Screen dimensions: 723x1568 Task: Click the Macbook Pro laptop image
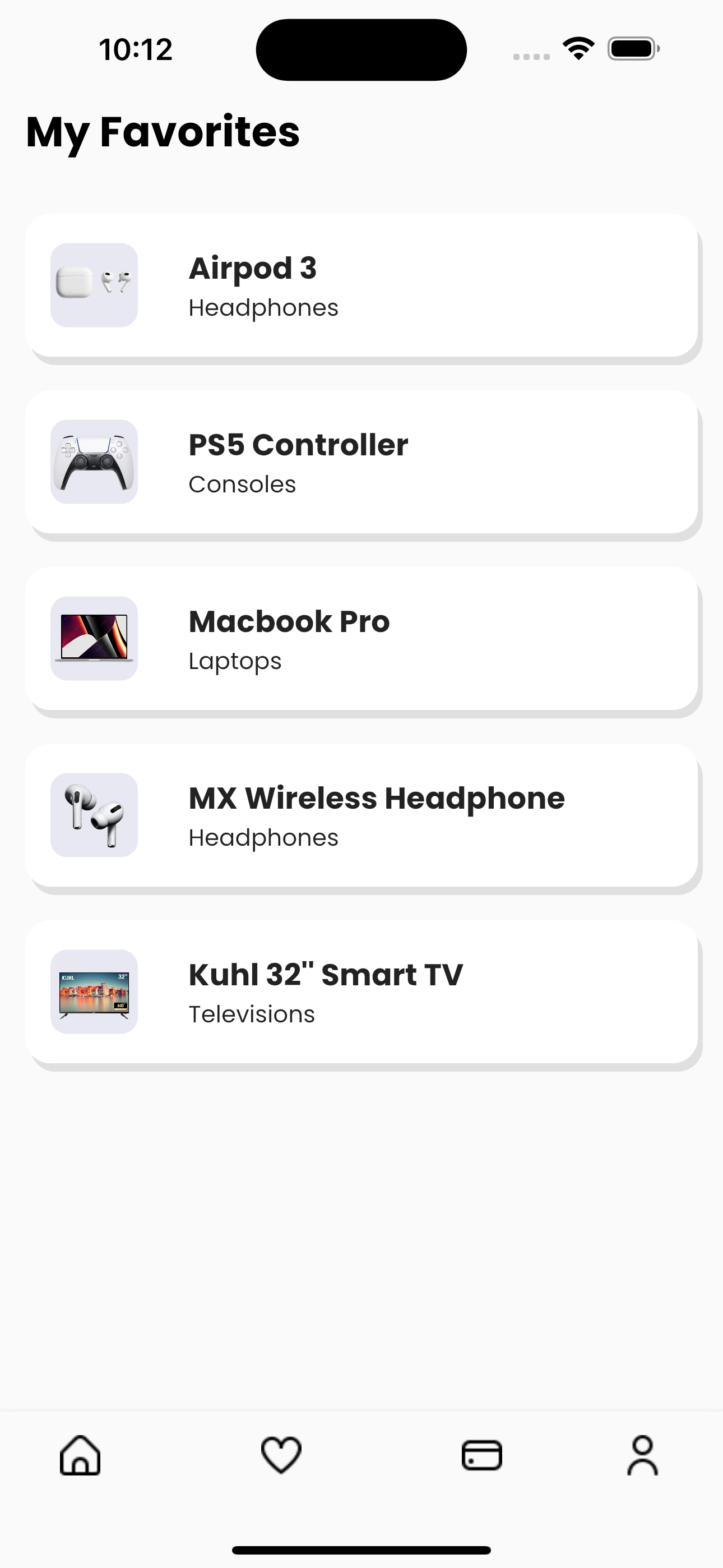click(94, 638)
